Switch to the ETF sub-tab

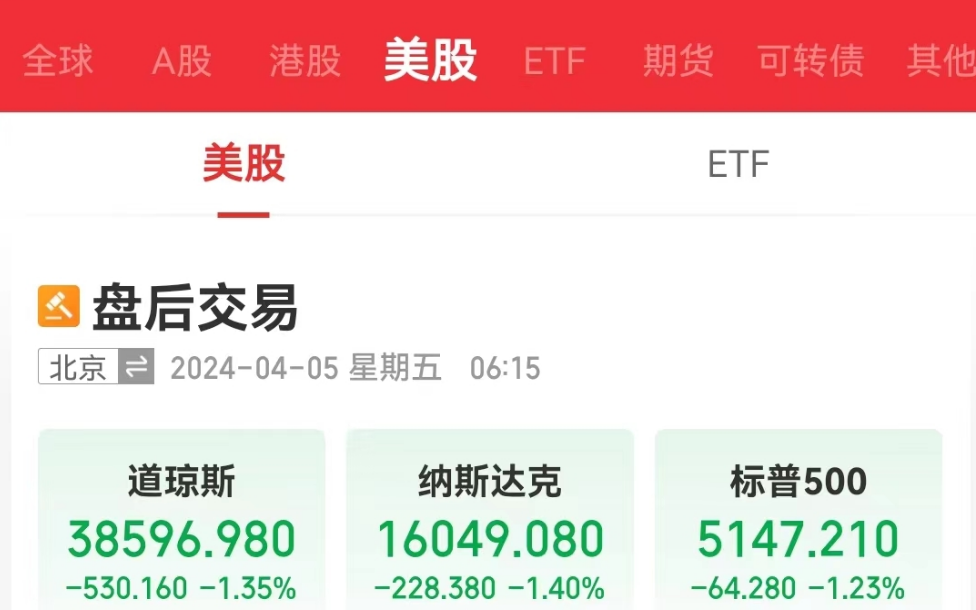(x=738, y=164)
